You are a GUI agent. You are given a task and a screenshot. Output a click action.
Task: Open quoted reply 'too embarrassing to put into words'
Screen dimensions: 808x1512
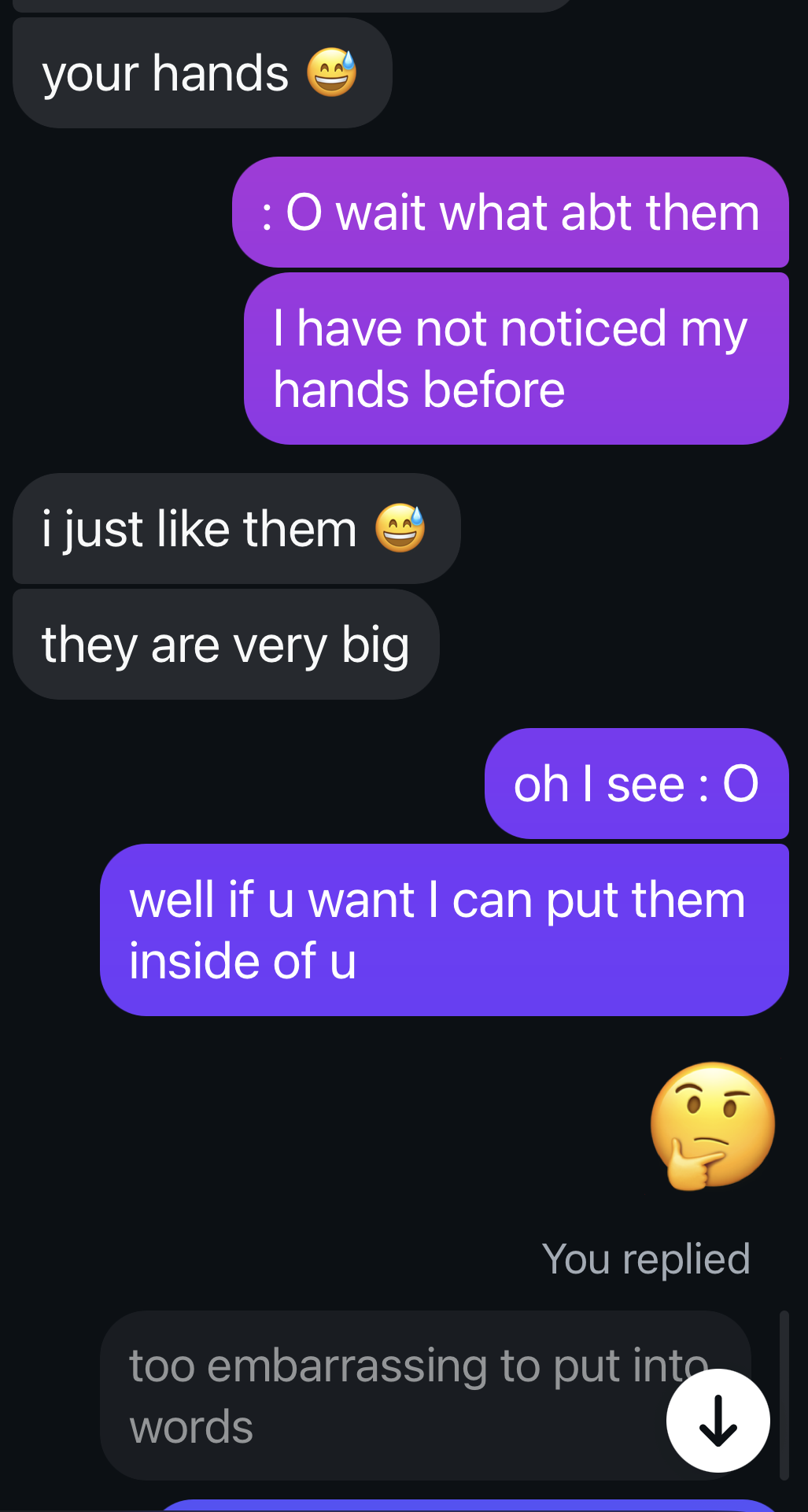point(378,1395)
